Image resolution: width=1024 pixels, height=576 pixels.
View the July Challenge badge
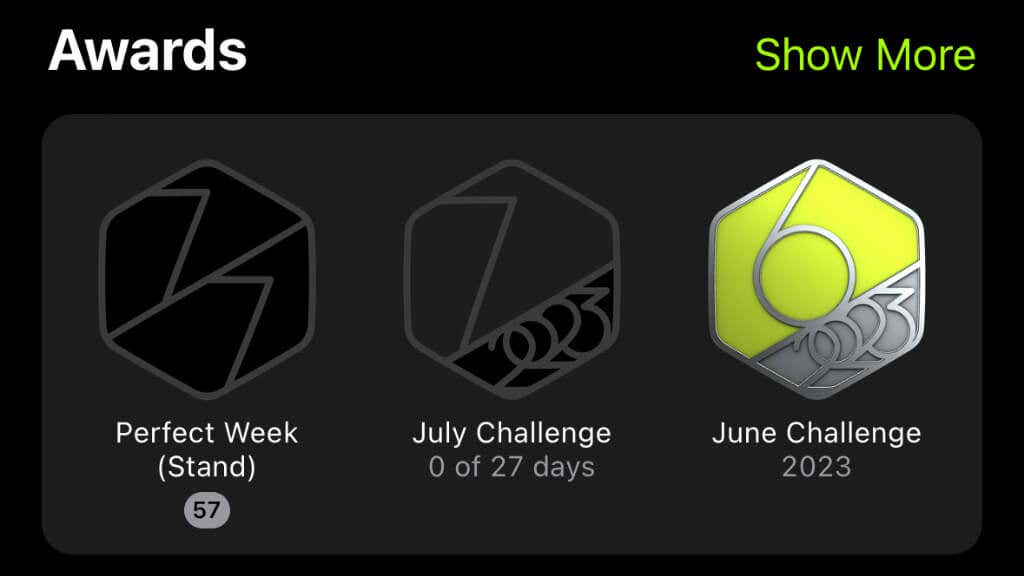point(511,280)
